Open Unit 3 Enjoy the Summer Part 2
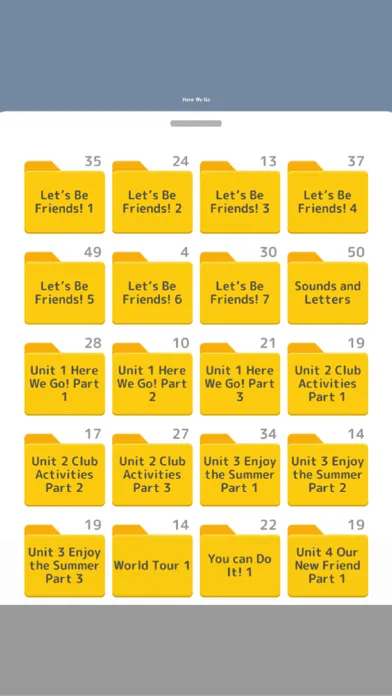The width and height of the screenshot is (392, 696). tap(328, 470)
